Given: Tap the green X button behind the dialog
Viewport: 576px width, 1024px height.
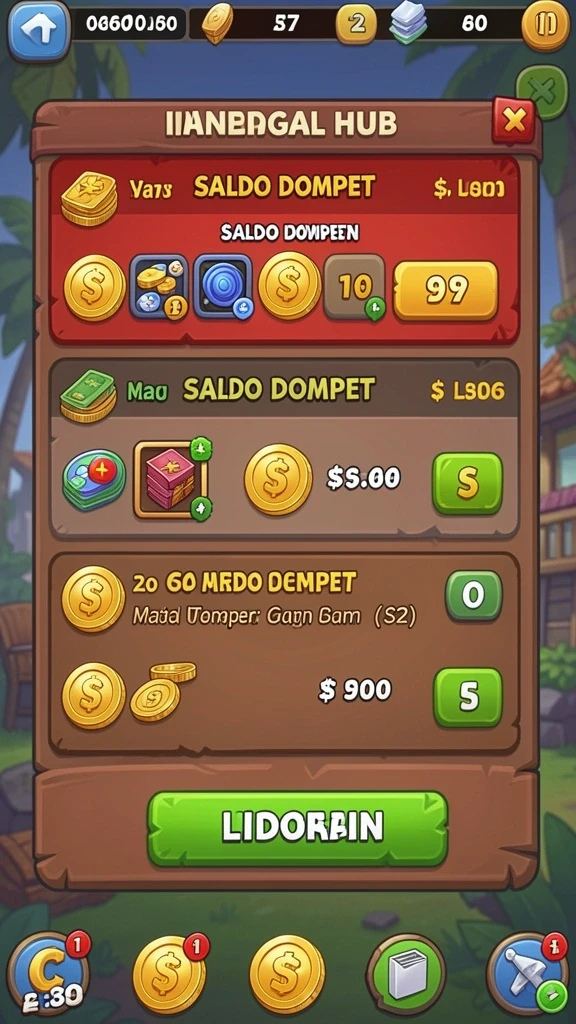Looking at the screenshot, I should [x=543, y=91].
